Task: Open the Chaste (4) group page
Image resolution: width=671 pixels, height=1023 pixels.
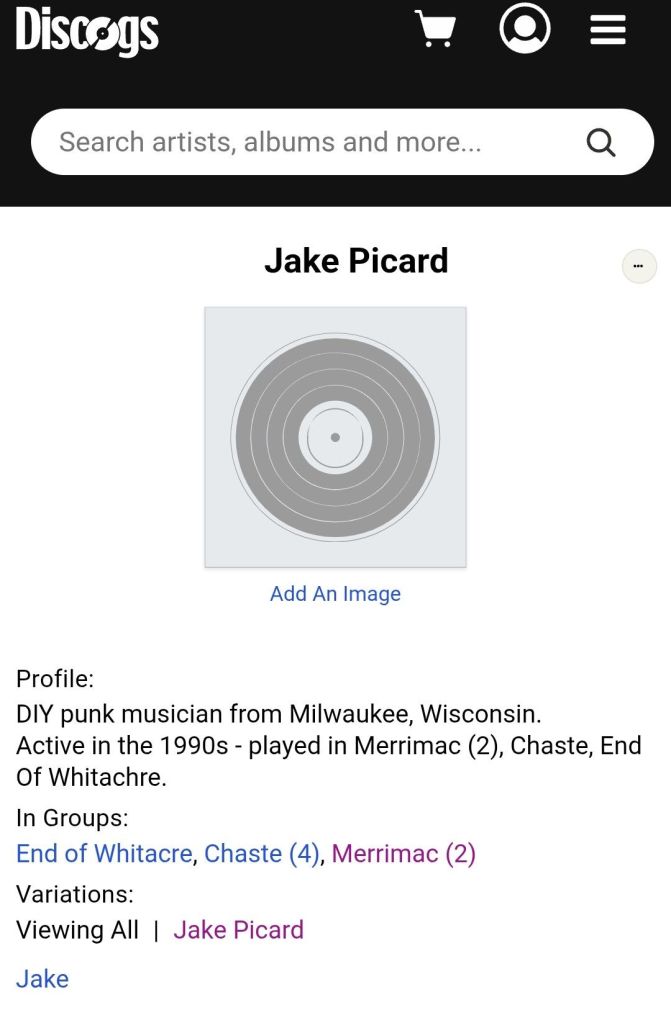Action: [x=262, y=854]
